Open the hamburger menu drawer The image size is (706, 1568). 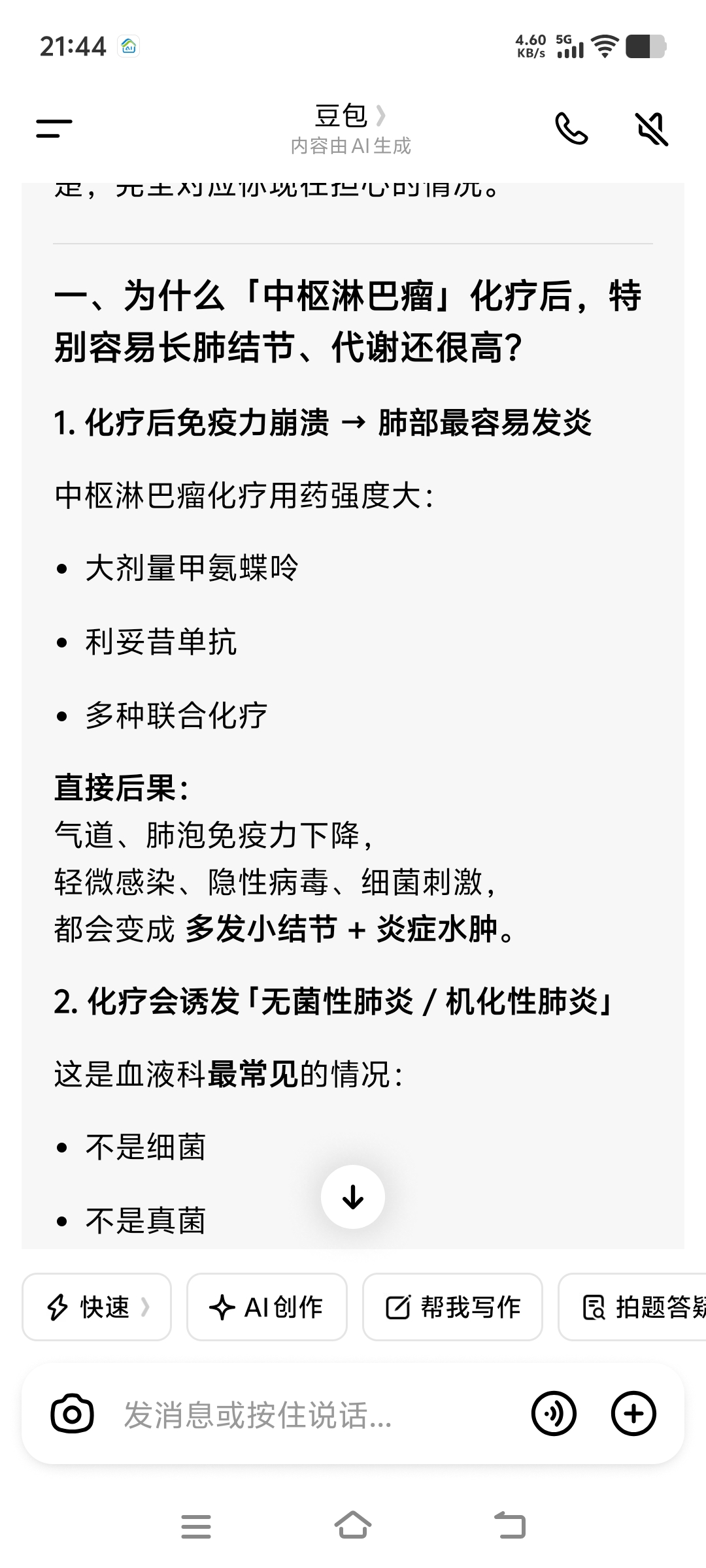click(x=54, y=128)
